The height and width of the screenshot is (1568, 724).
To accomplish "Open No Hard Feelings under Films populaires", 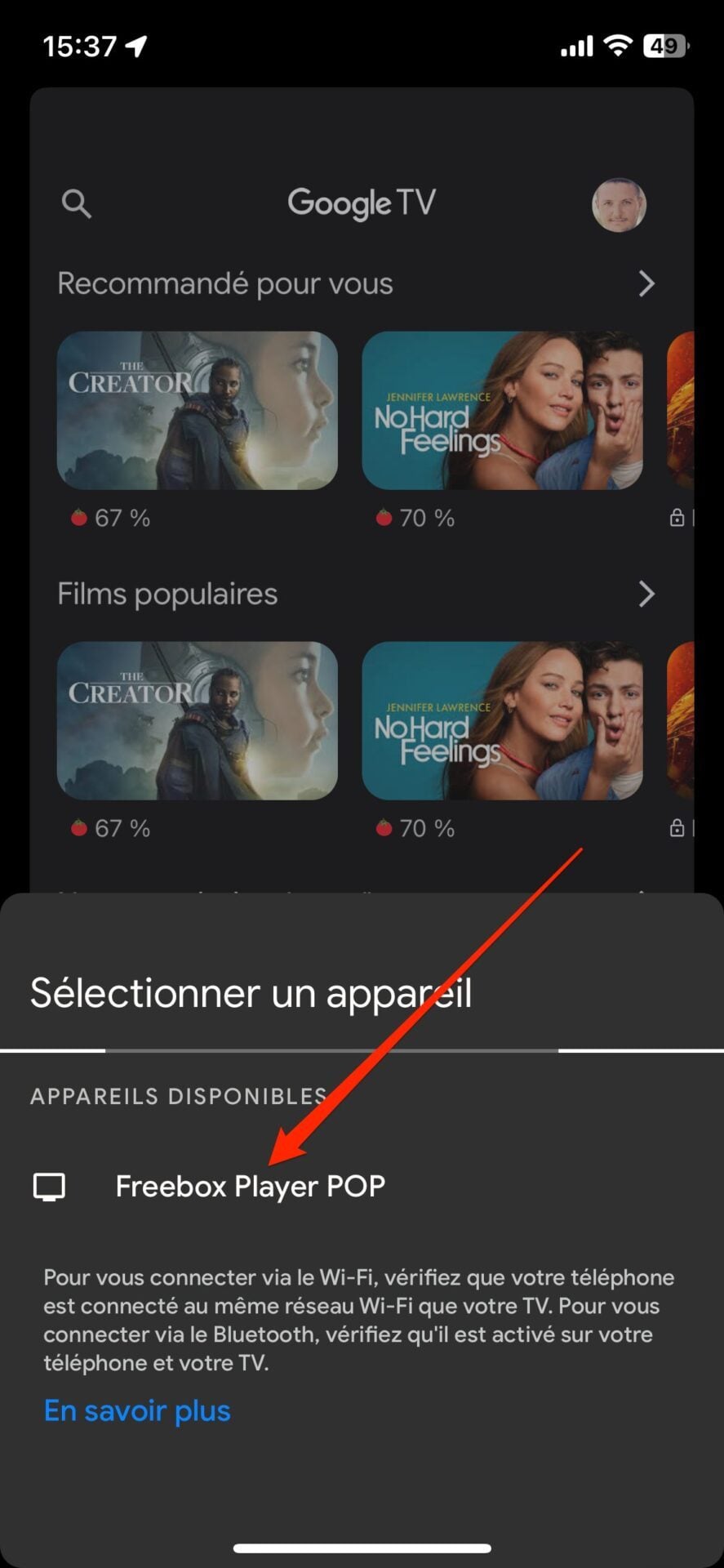I will tap(502, 720).
